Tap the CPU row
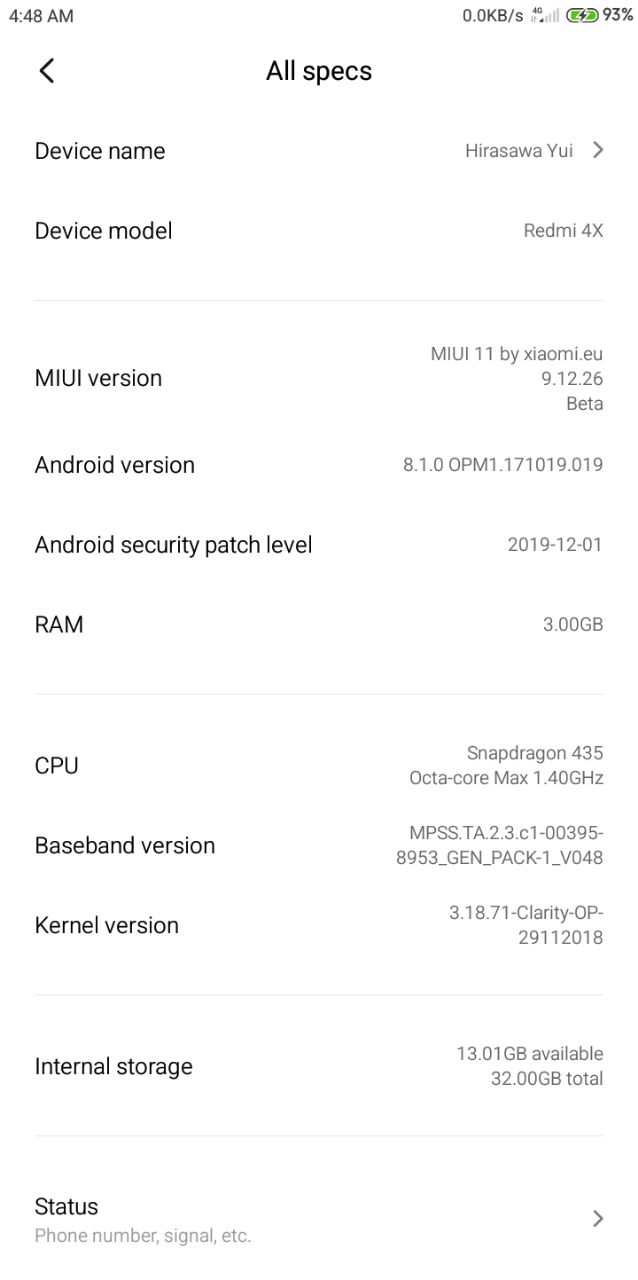This screenshot has height=1280, width=638. coord(319,765)
